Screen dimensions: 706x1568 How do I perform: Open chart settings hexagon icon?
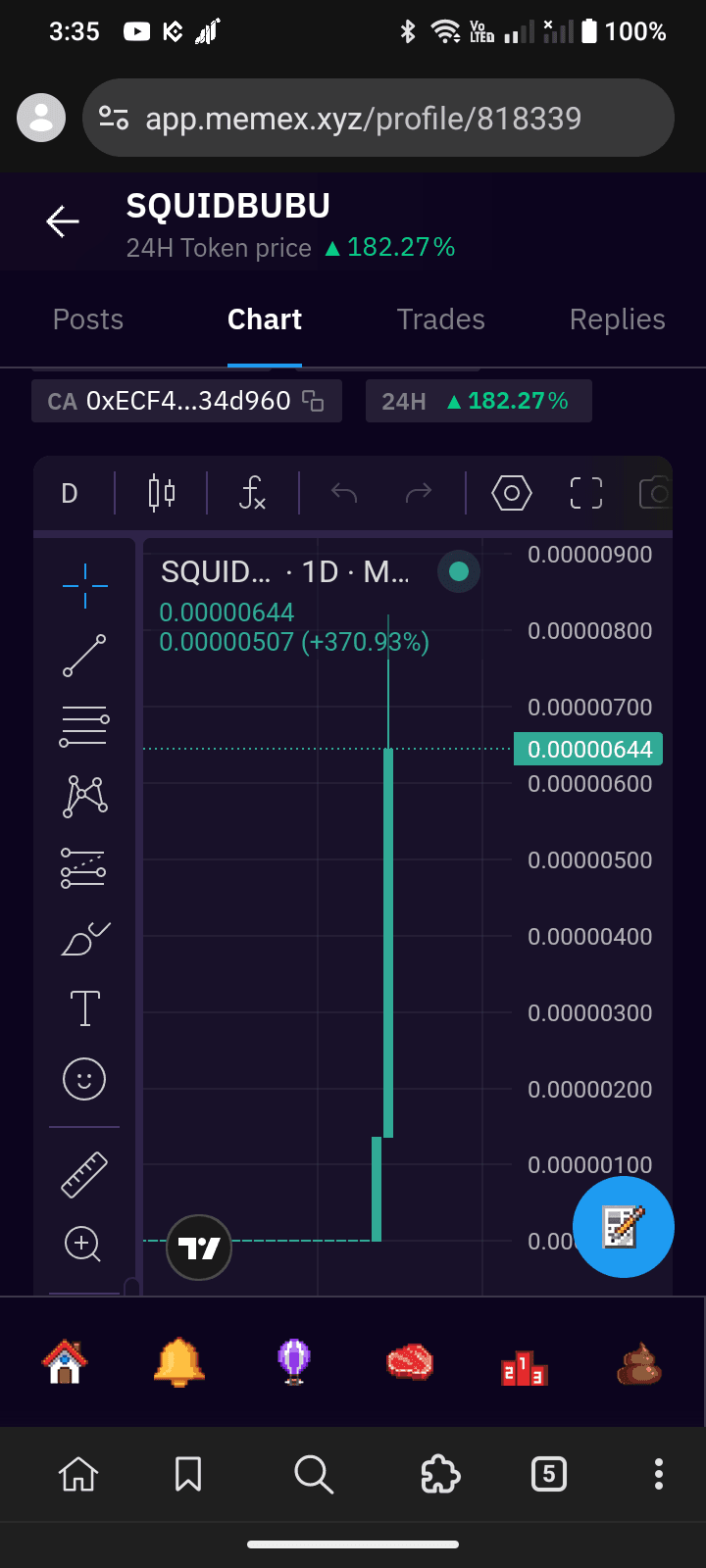512,493
